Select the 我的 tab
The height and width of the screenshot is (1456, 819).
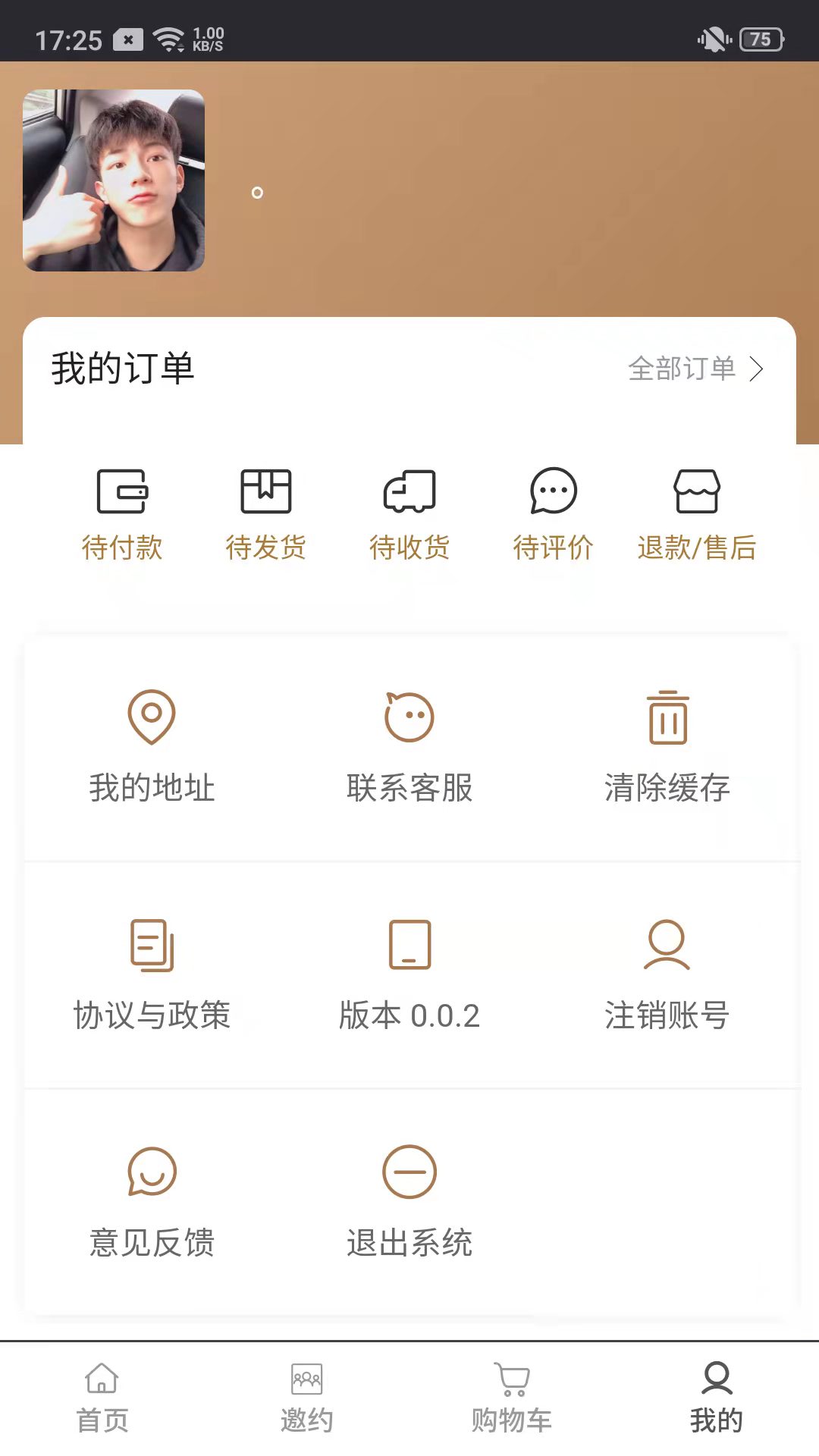pyautogui.click(x=717, y=1398)
